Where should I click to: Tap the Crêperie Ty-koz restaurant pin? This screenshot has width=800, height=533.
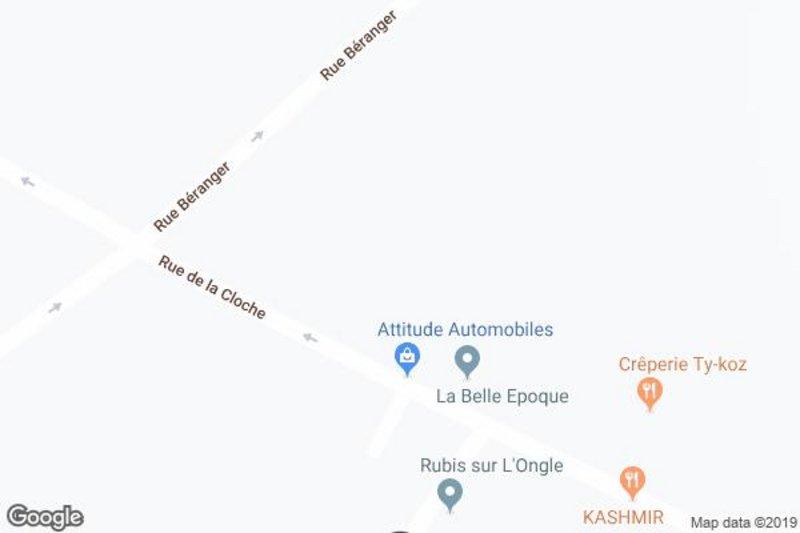tap(650, 391)
